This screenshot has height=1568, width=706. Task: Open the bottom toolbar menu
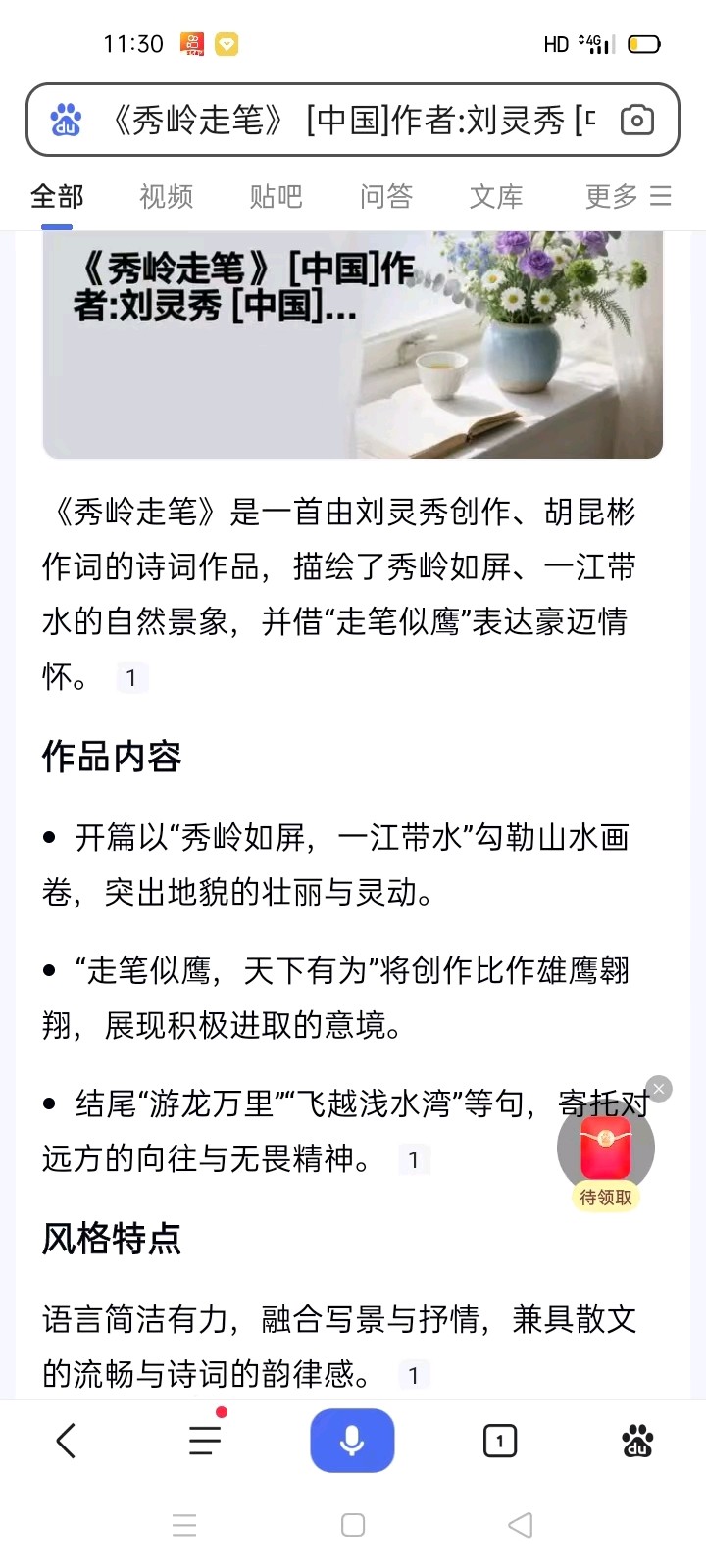(x=205, y=1440)
